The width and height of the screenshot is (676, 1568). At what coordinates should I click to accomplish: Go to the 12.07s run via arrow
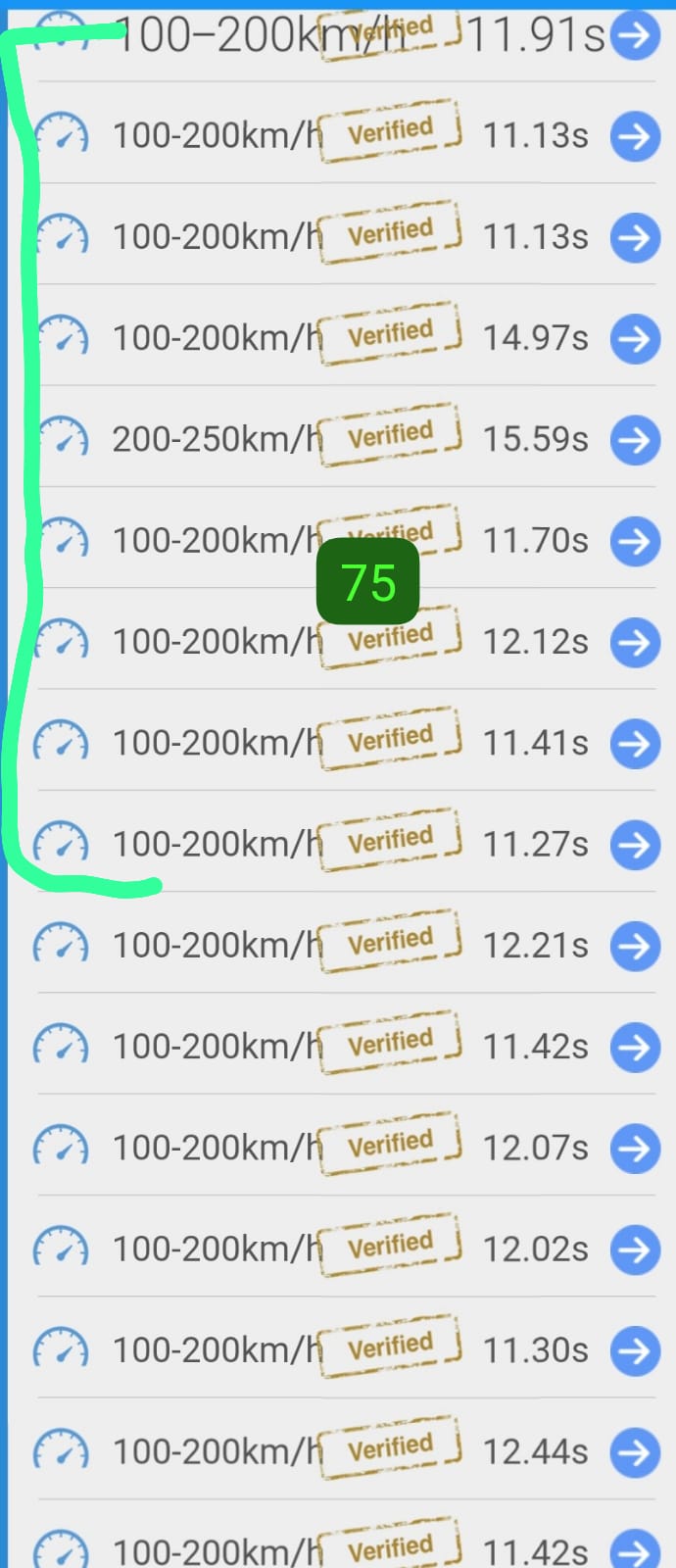tap(635, 1149)
